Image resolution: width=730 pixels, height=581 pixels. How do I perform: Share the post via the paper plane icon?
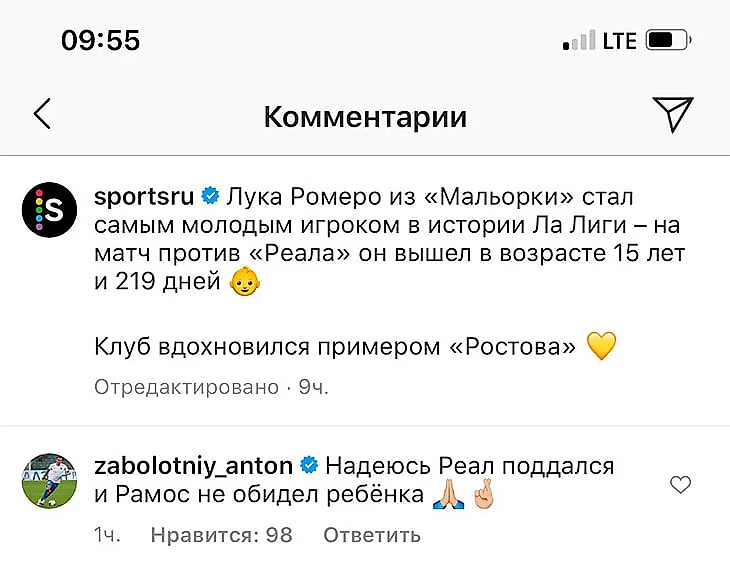coord(673,115)
